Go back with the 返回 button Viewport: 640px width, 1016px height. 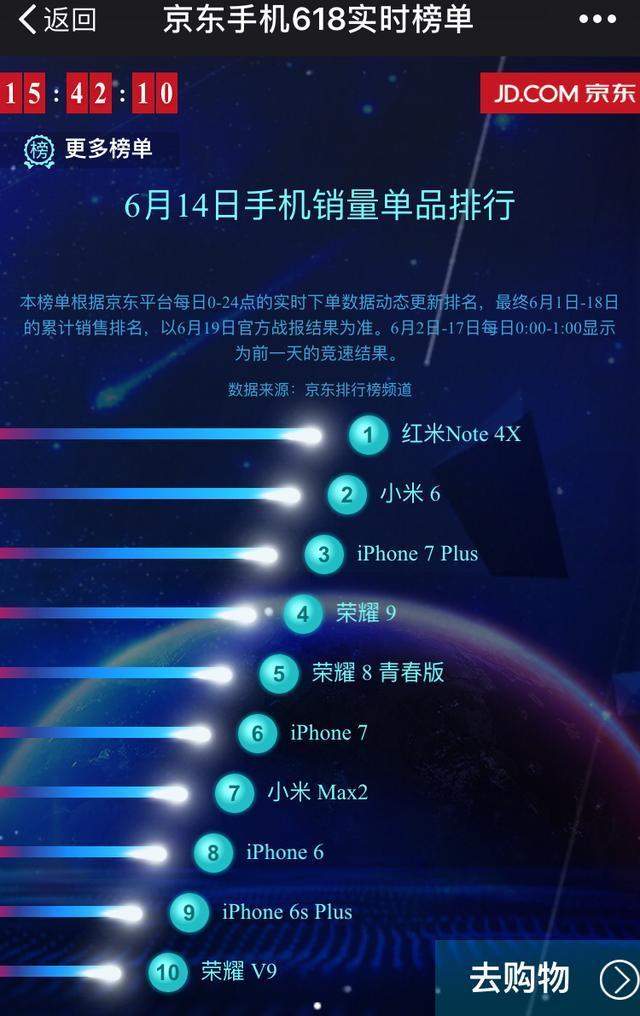58,19
